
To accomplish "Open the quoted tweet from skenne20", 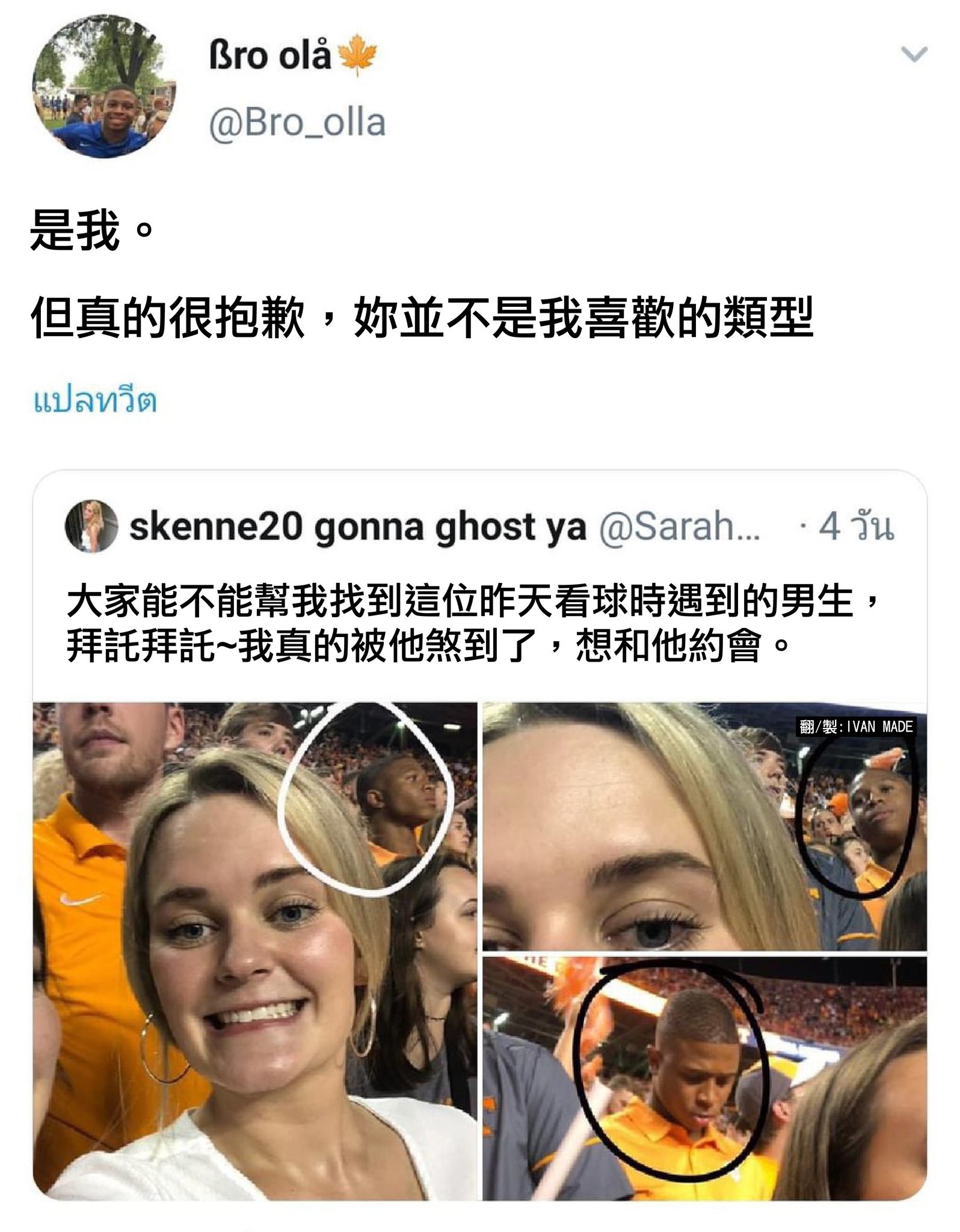I will pyautogui.click(x=475, y=623).
